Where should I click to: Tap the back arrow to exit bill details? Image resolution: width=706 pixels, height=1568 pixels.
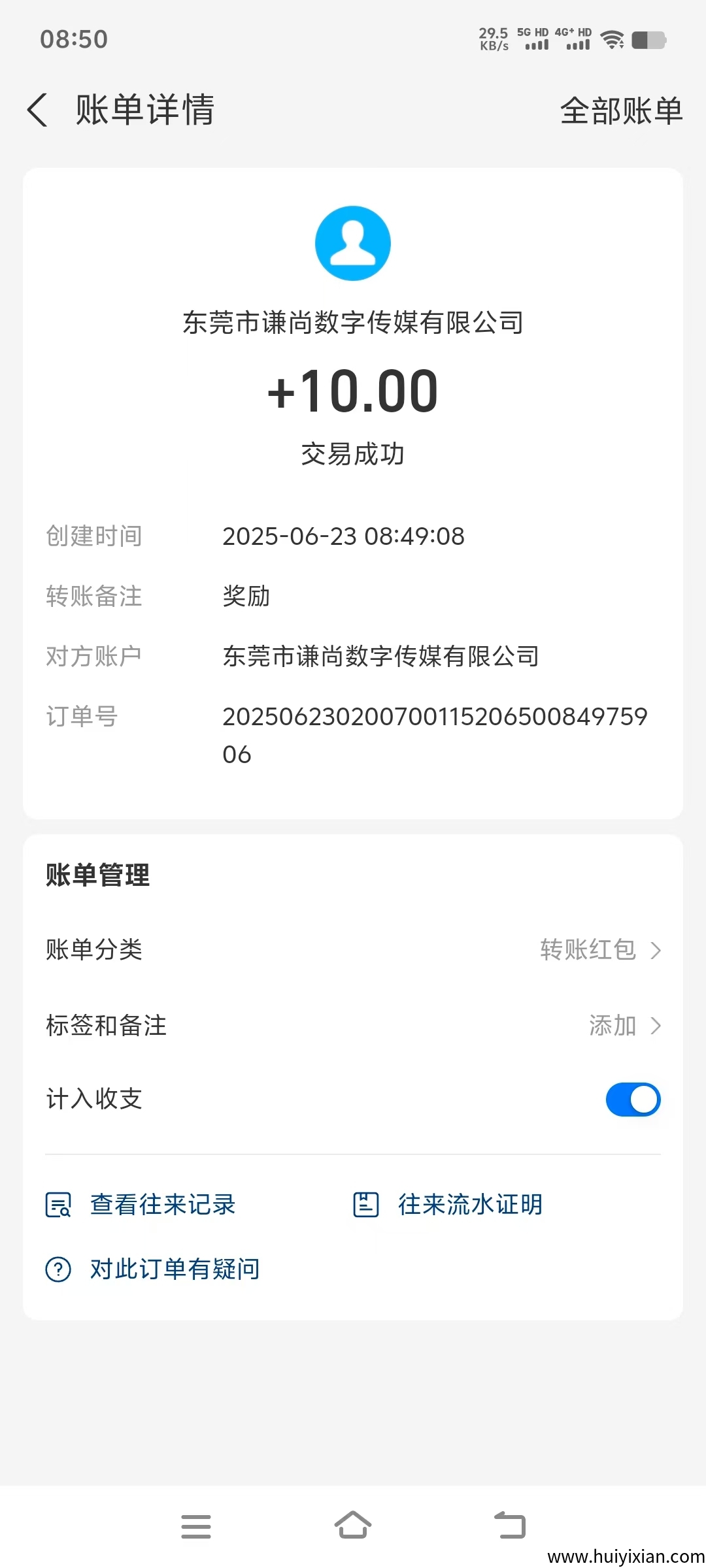coord(39,110)
